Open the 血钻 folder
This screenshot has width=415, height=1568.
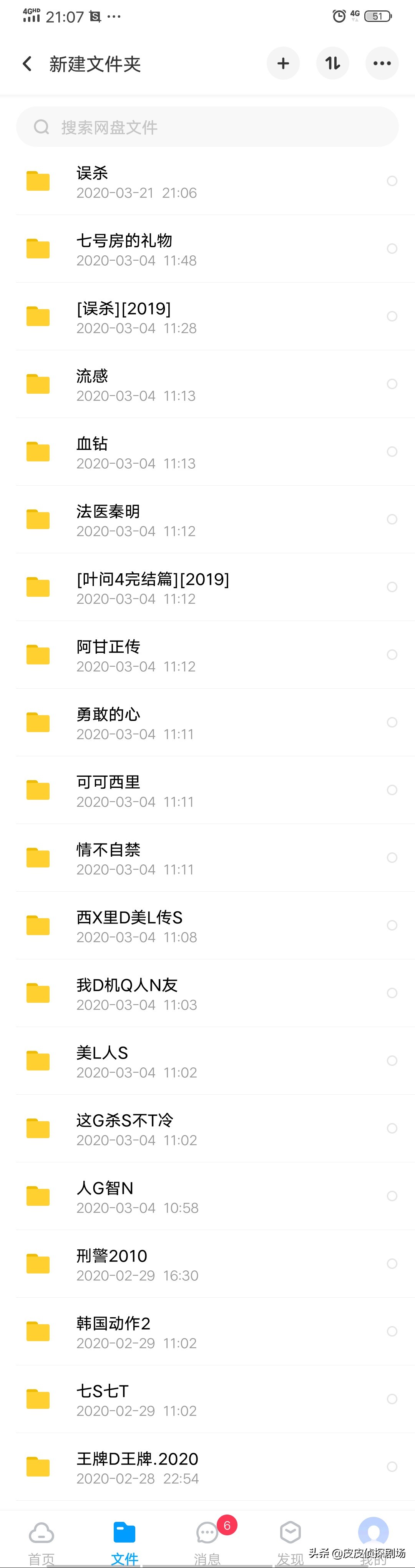coord(183,452)
